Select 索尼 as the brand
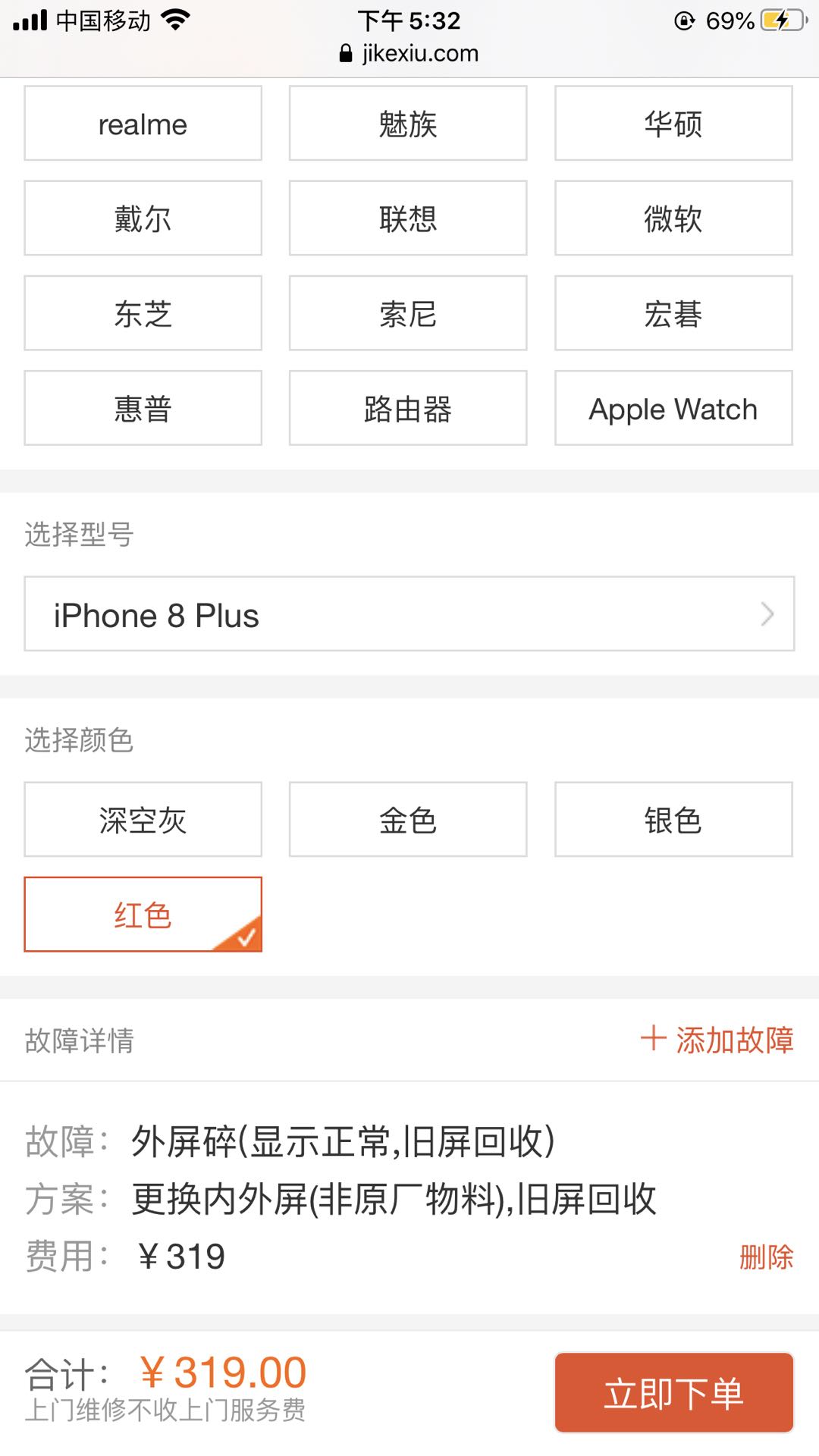The image size is (819, 1456). [x=408, y=313]
